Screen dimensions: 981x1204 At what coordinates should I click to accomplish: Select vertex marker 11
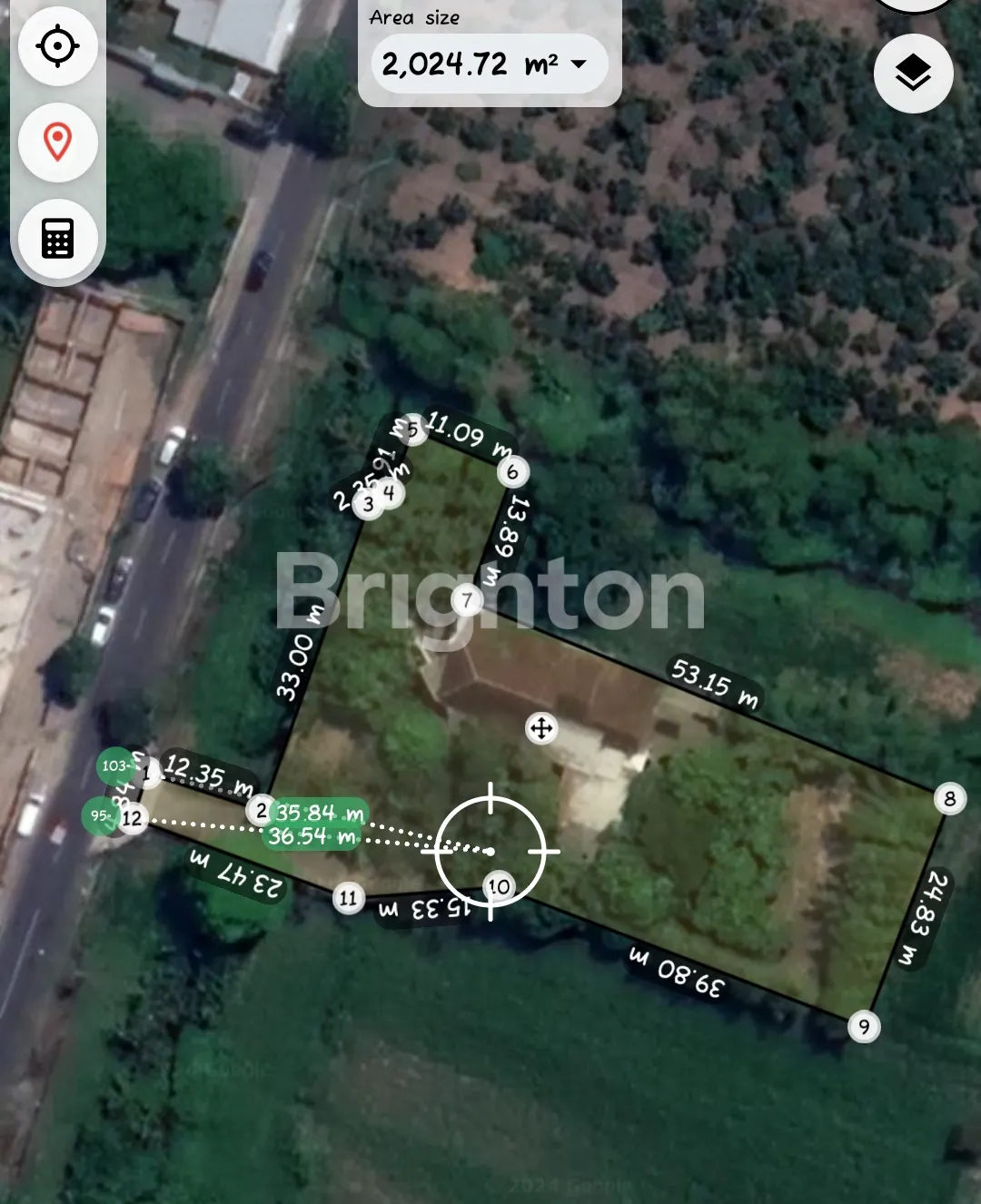pos(349,898)
